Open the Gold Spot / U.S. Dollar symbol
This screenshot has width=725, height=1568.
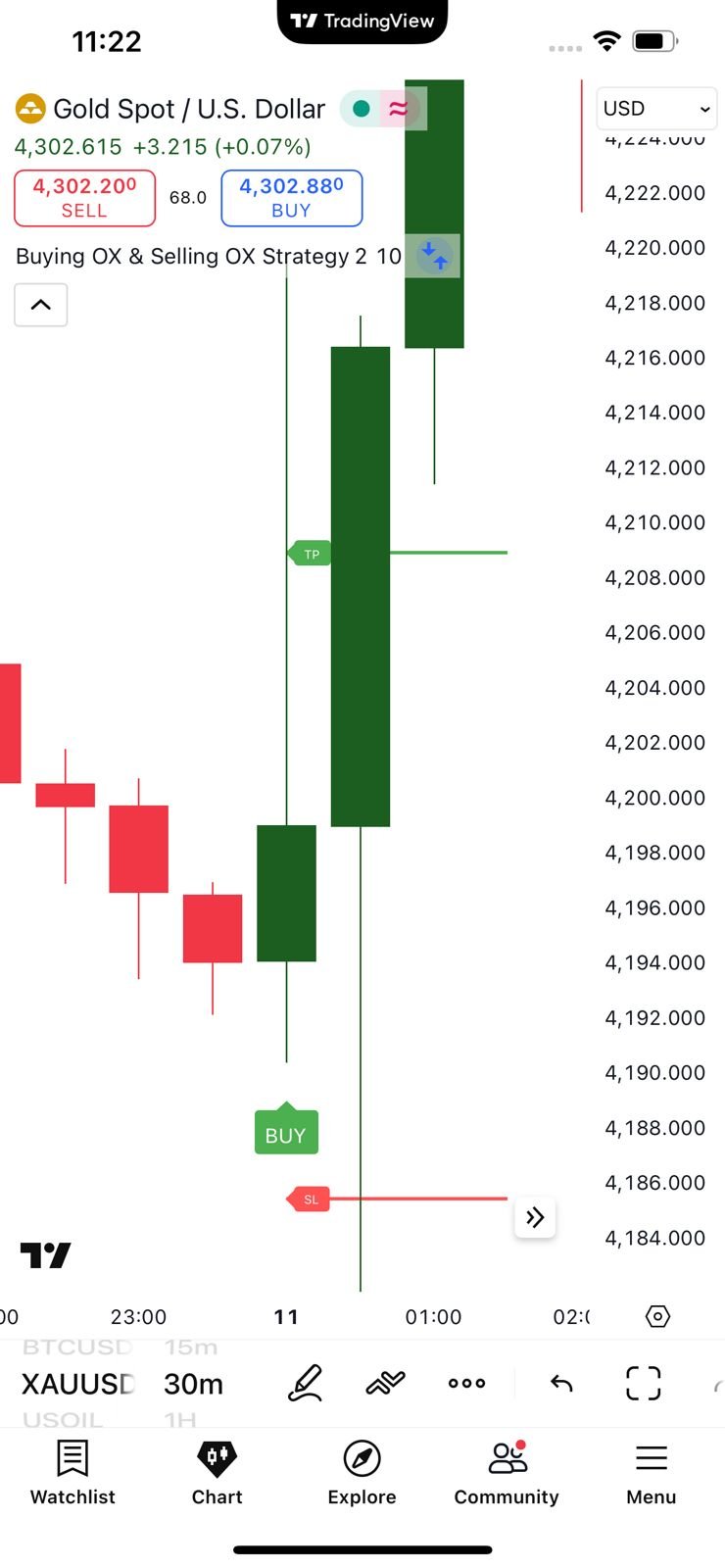tap(188, 109)
